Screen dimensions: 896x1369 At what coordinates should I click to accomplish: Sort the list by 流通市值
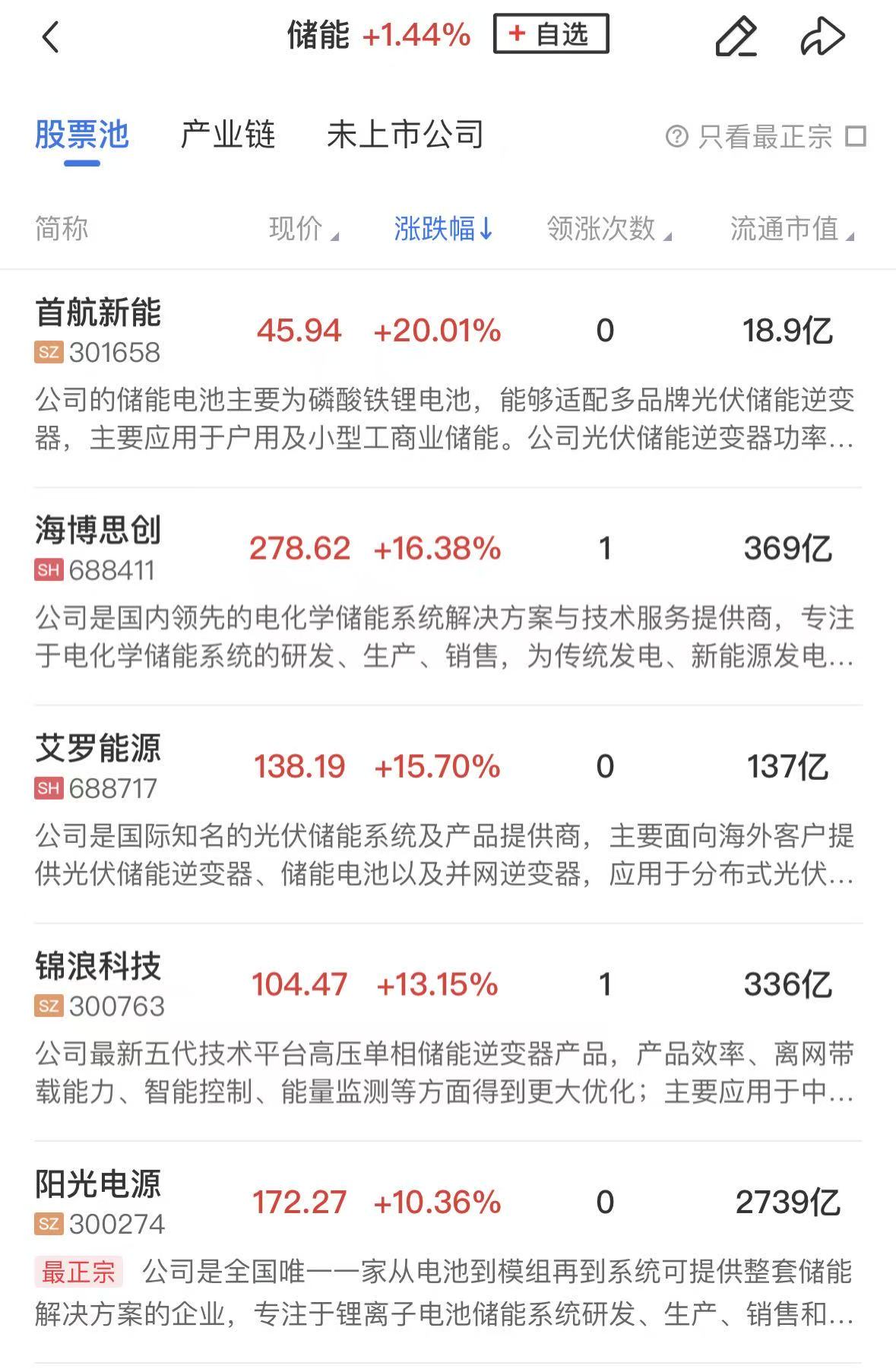coord(791,228)
